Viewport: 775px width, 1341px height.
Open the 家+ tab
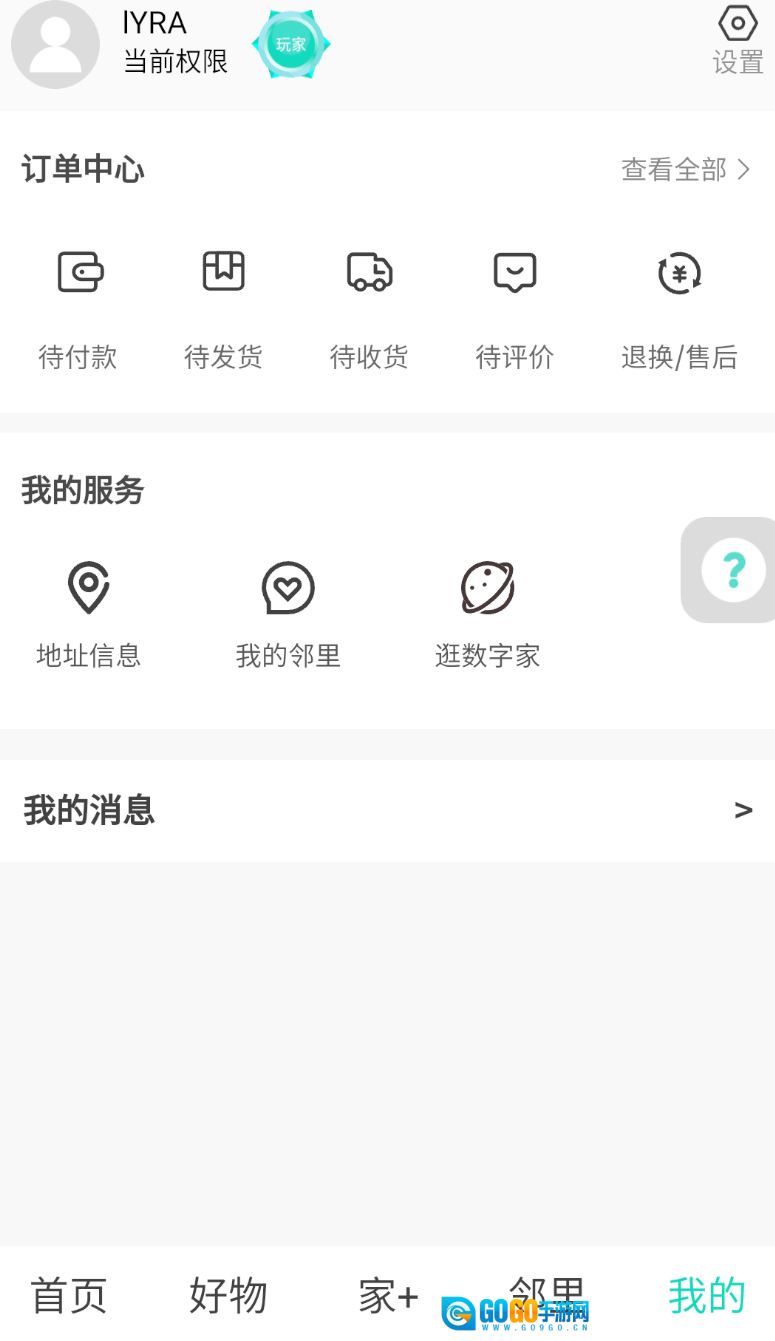[388, 1296]
